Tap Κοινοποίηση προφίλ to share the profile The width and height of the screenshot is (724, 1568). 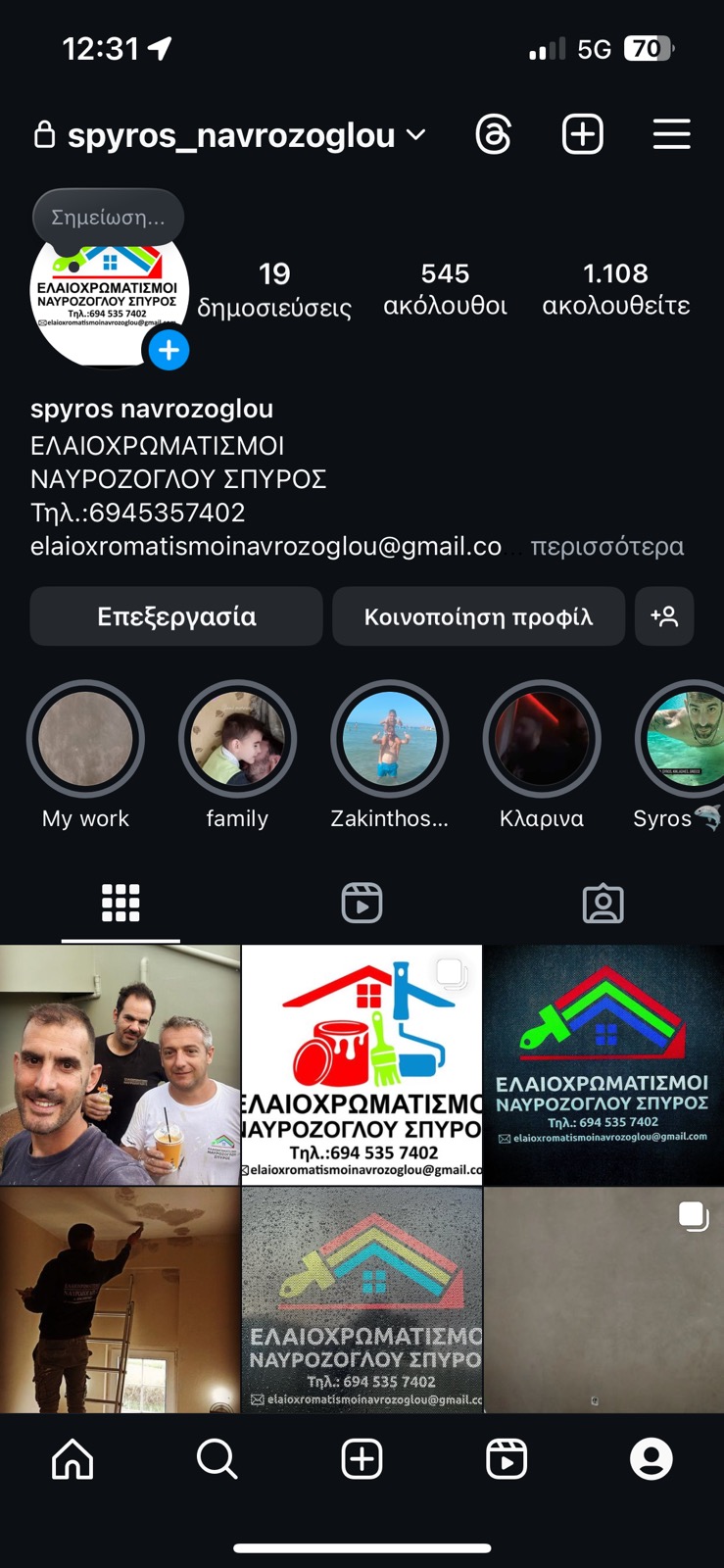478,616
